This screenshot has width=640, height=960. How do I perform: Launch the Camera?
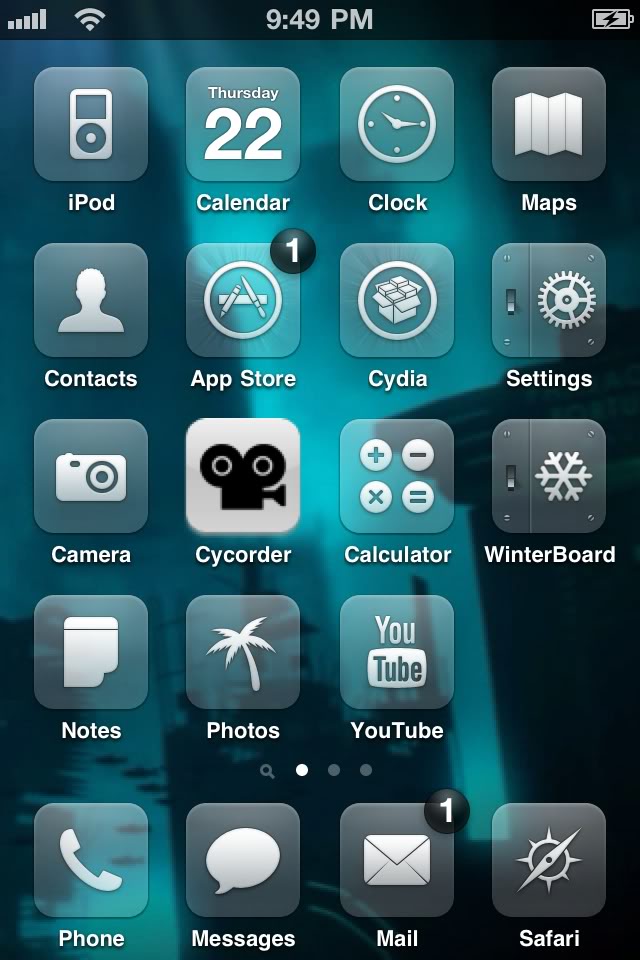91,476
